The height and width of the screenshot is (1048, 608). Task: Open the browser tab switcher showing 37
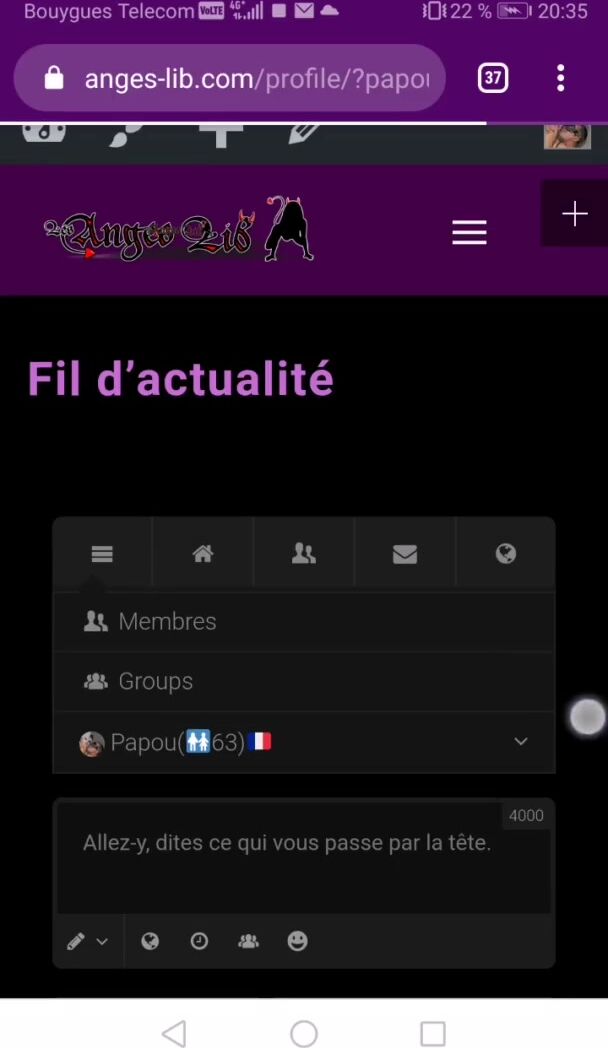pyautogui.click(x=493, y=78)
